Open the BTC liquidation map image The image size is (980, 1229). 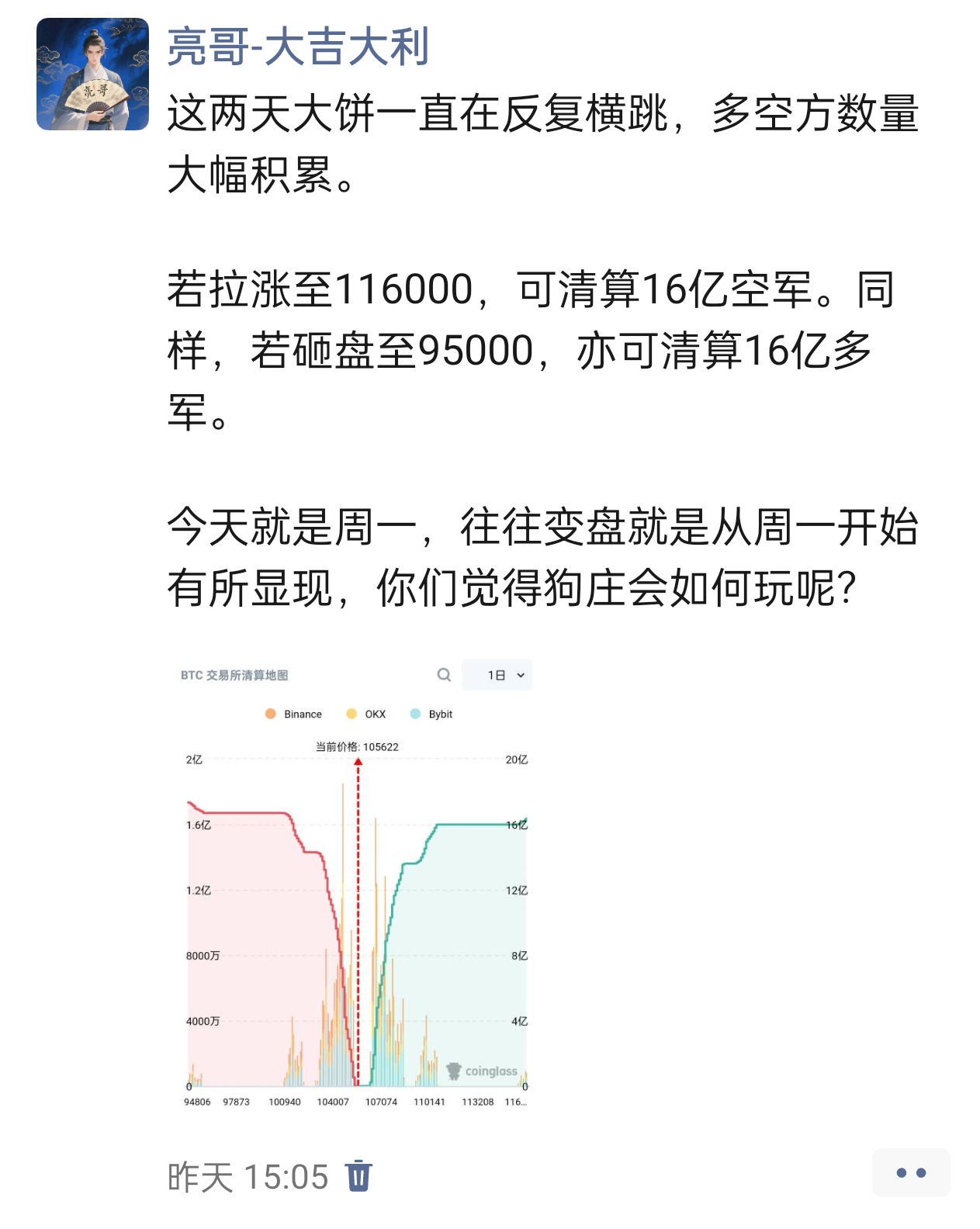tap(356, 885)
